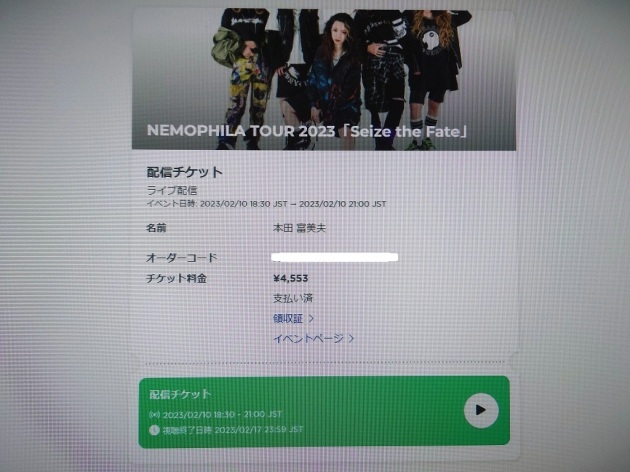The height and width of the screenshot is (472, 630).
Task: Open the 領収証 receipt link
Action: pos(291,318)
